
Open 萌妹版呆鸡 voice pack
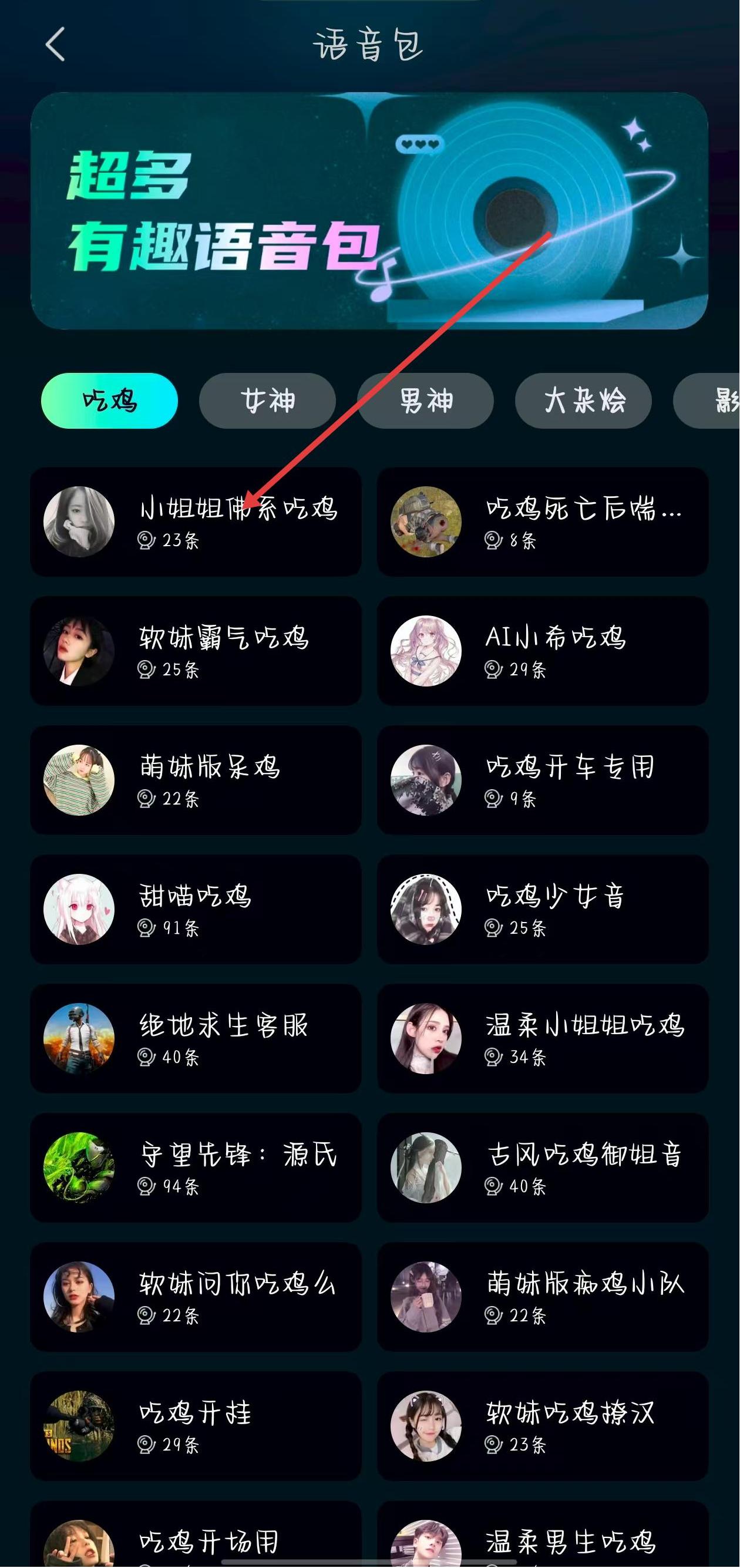pos(196,780)
